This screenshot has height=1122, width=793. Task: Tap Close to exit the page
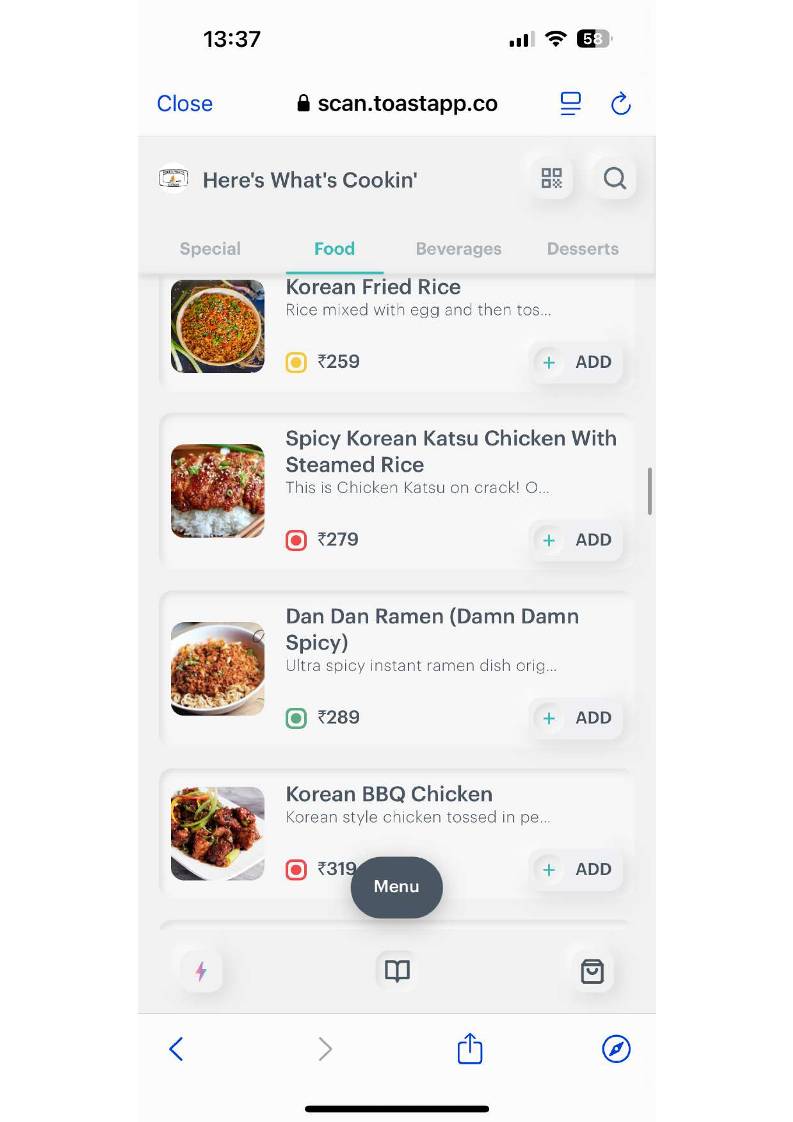coord(184,103)
